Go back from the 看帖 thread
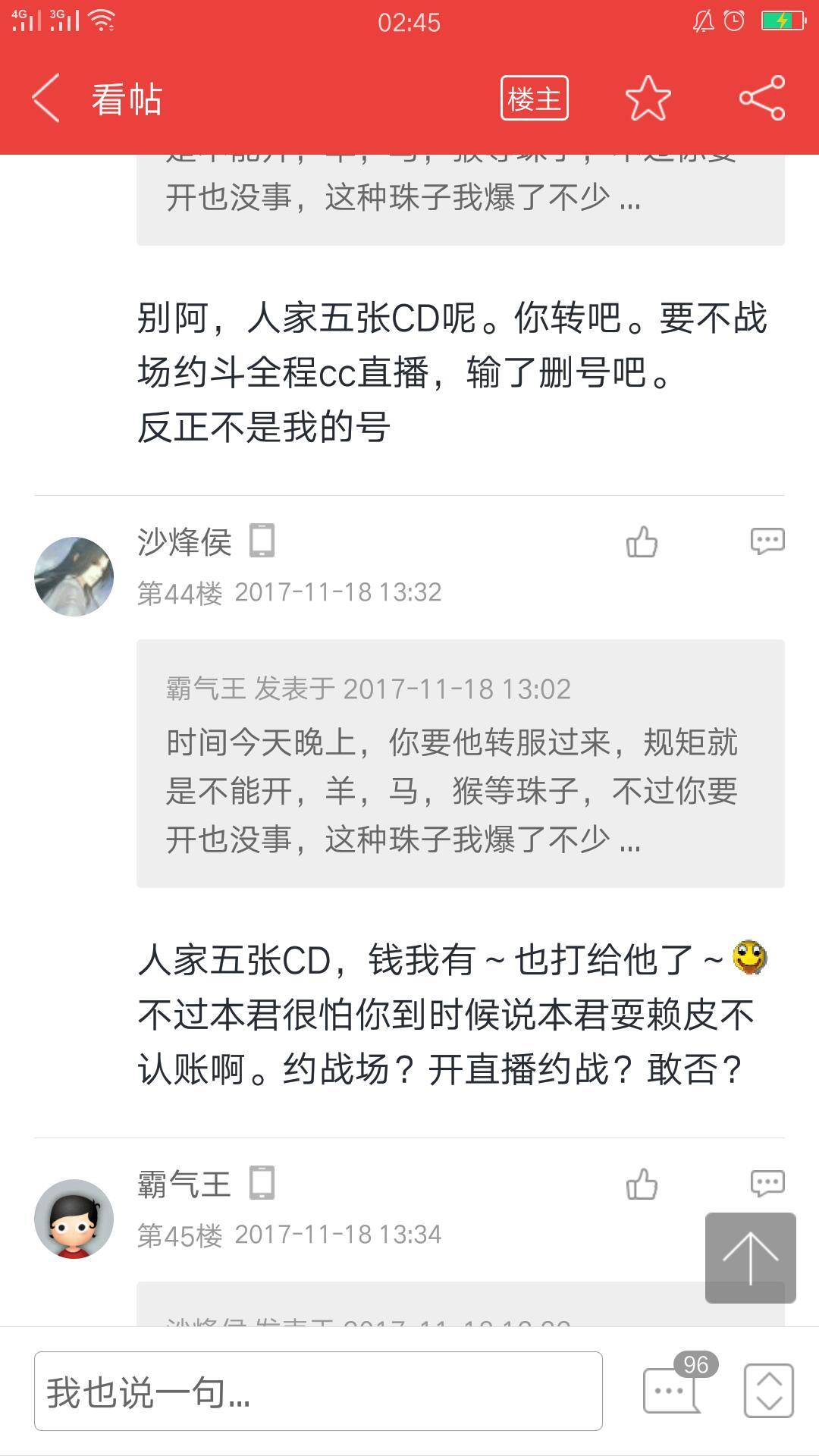The height and width of the screenshot is (1456, 819). click(x=45, y=99)
